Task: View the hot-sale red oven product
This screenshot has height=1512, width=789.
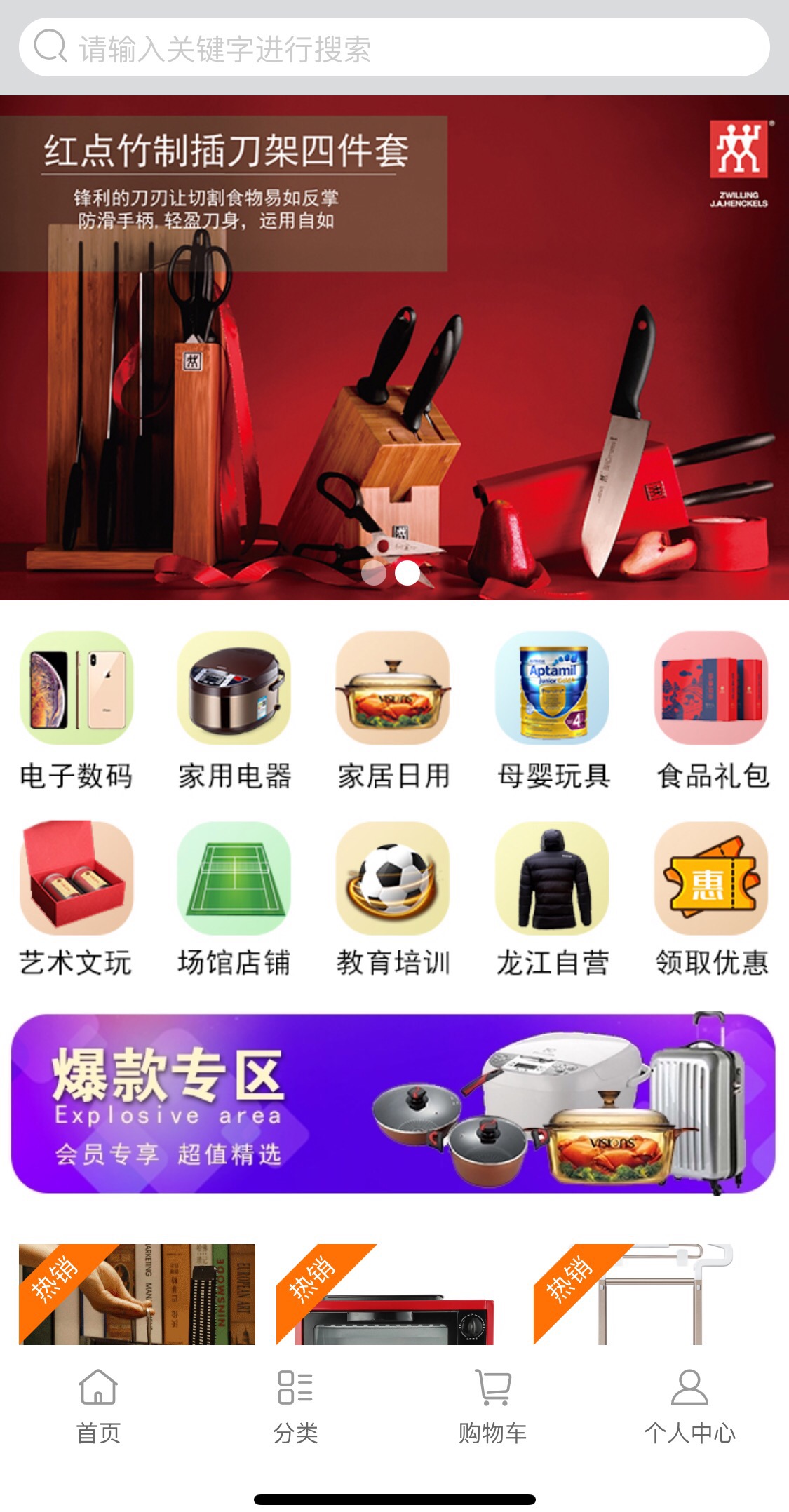Action: tap(394, 1294)
